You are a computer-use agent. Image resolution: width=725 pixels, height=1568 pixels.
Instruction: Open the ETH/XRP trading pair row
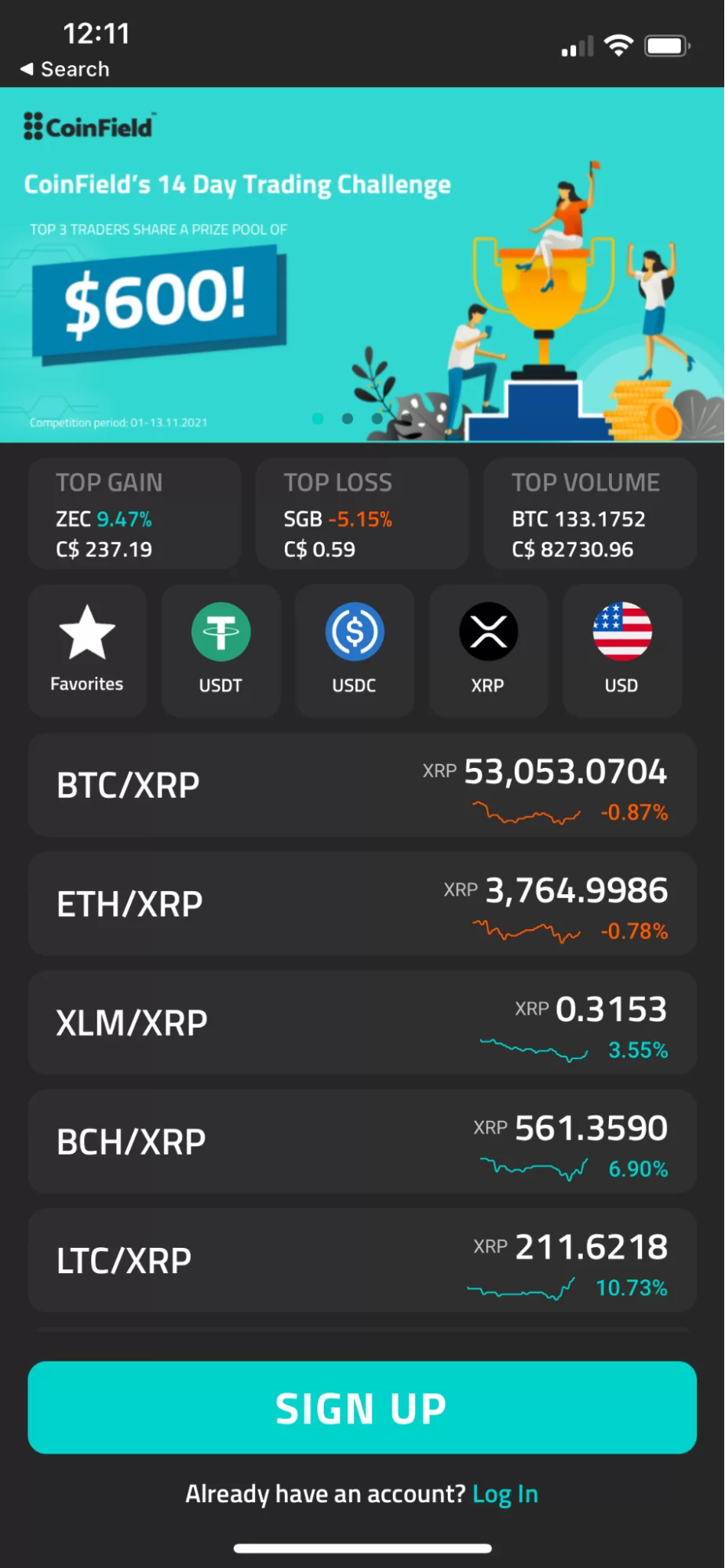click(362, 904)
